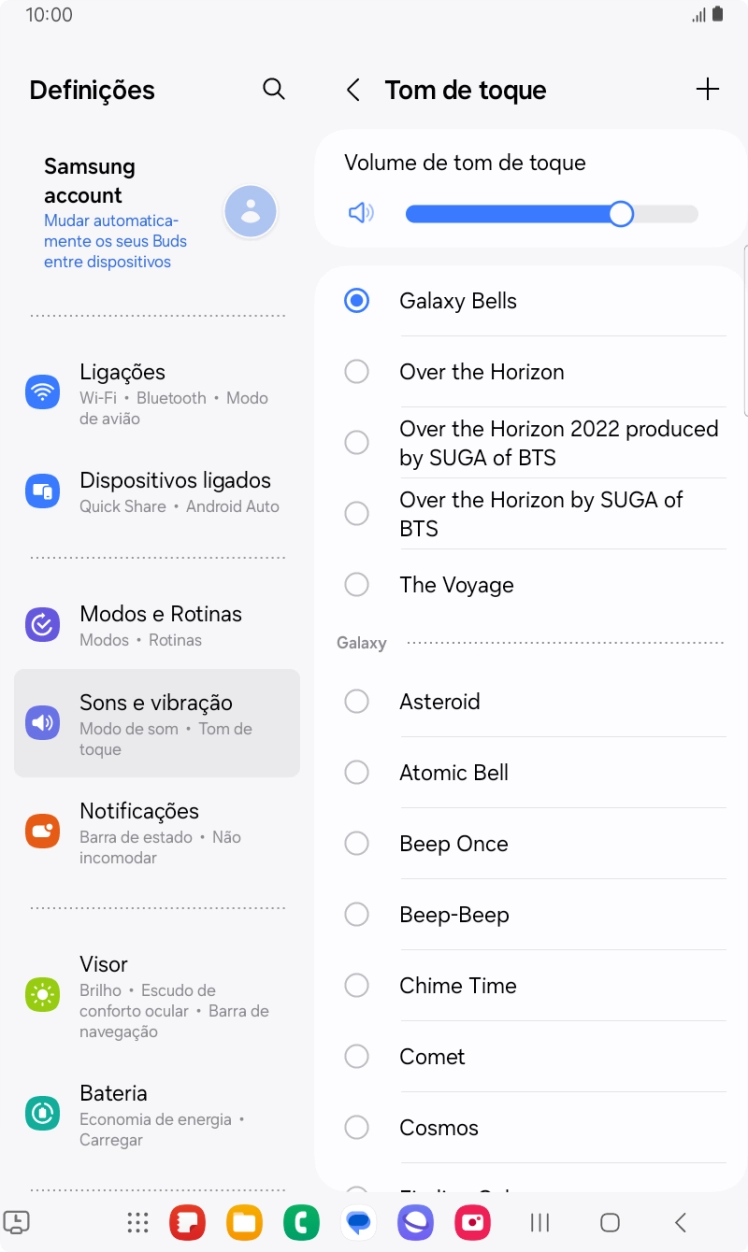Go to the home screen
The width and height of the screenshot is (748, 1252).
click(x=609, y=1222)
